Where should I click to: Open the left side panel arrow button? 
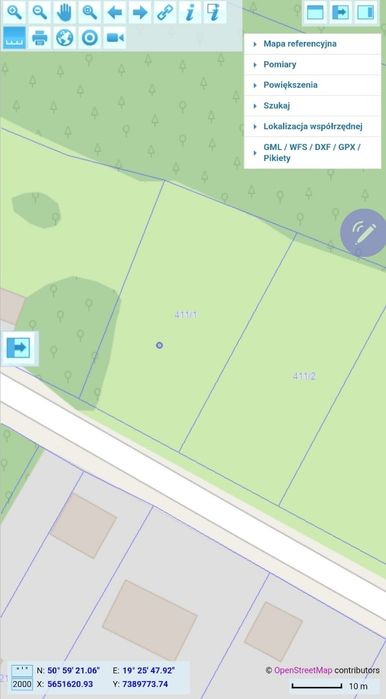coord(18,348)
